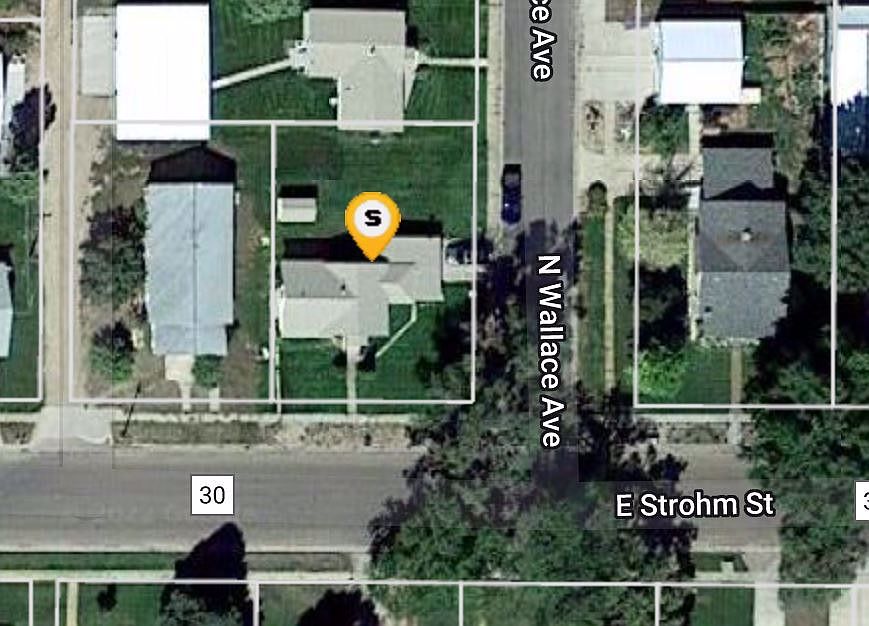The height and width of the screenshot is (626, 869).
Task: Tap the orange S location marker pin
Action: click(x=373, y=219)
